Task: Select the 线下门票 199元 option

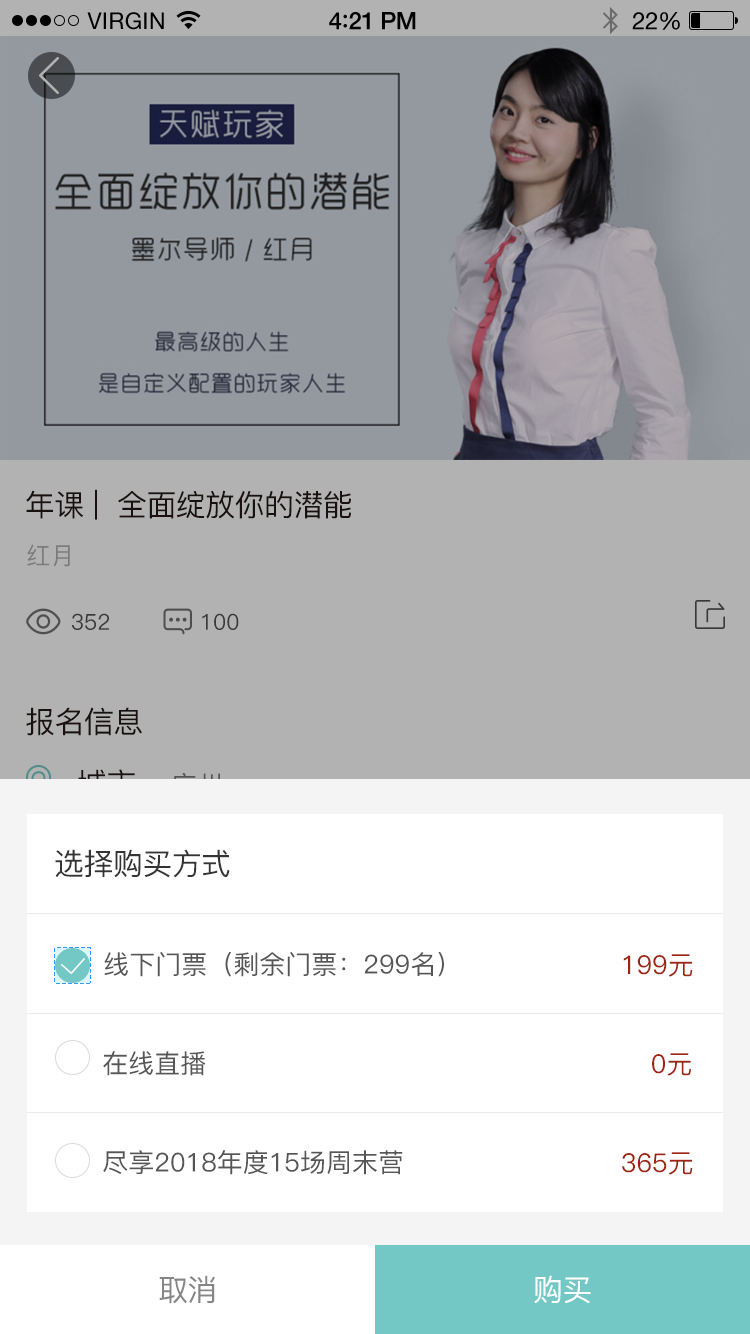Action: click(x=73, y=965)
